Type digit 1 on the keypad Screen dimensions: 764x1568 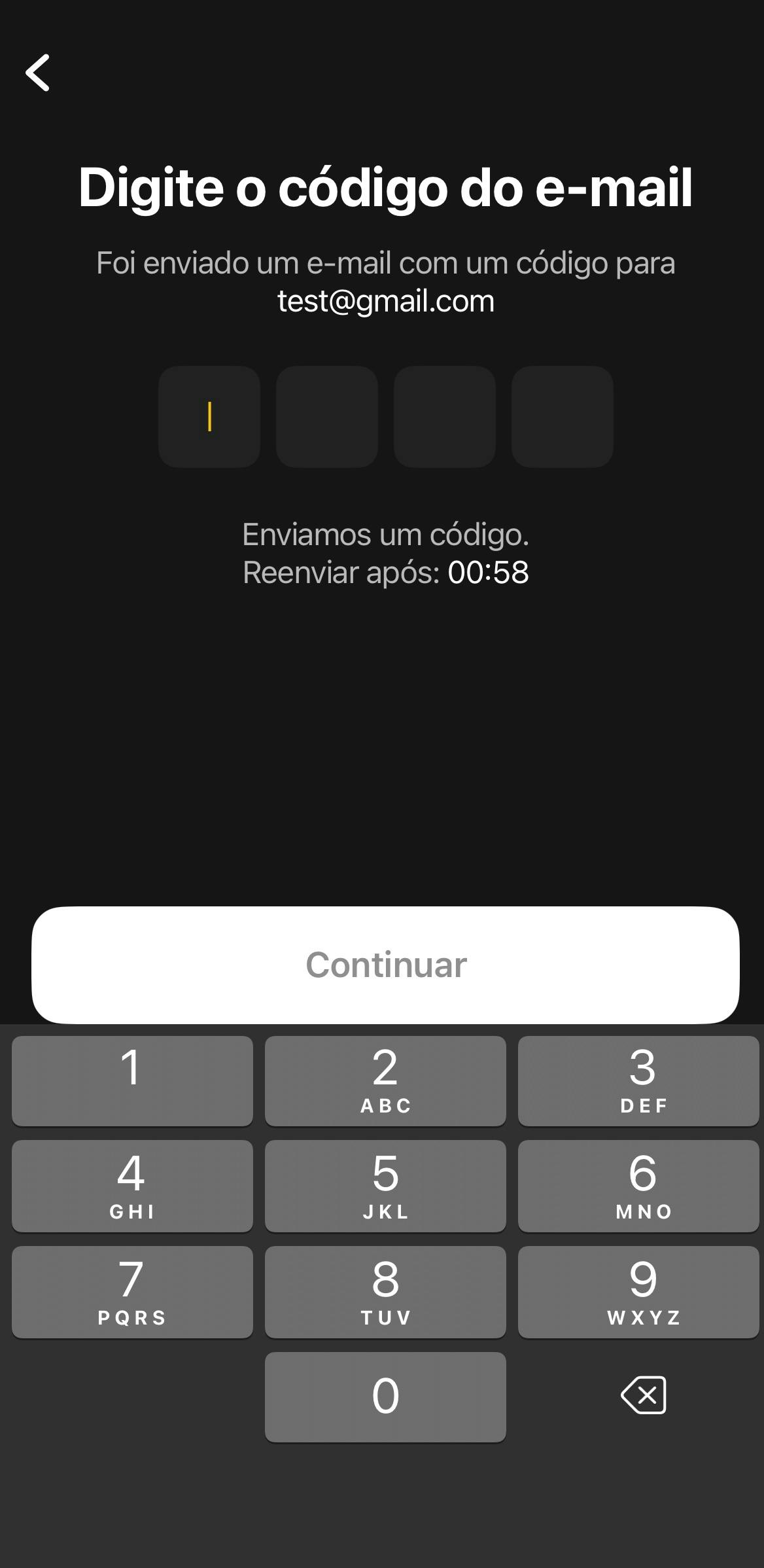pos(132,1080)
